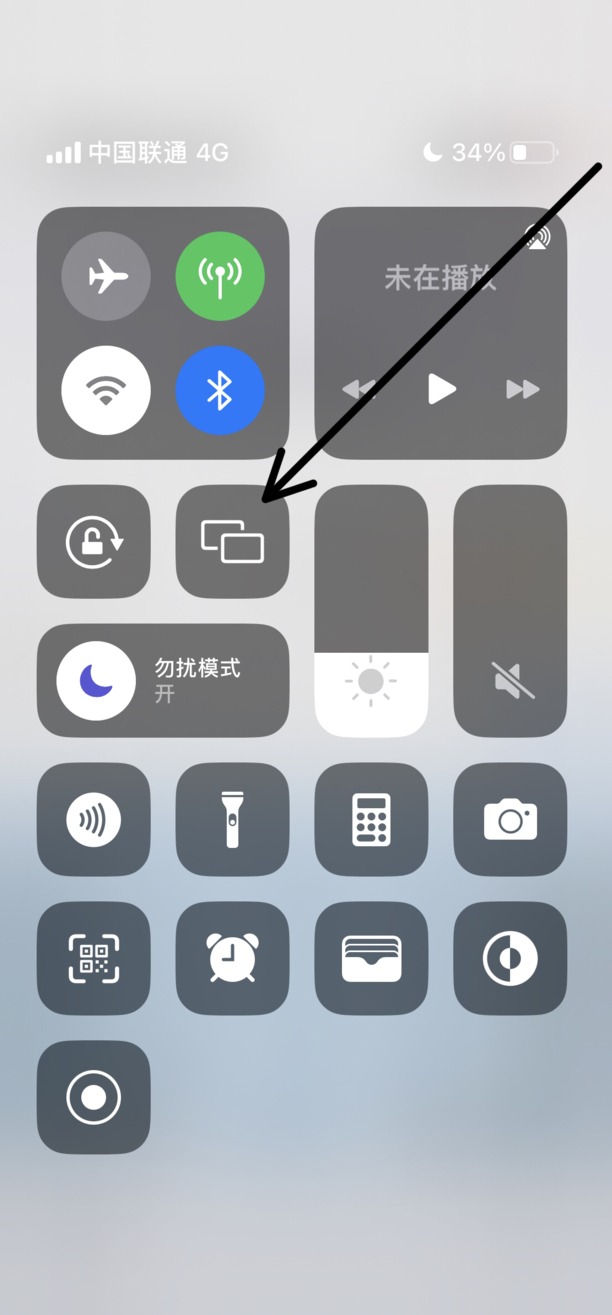Image resolution: width=612 pixels, height=1315 pixels.
Task: Switch on the flashlight
Action: pos(232,820)
